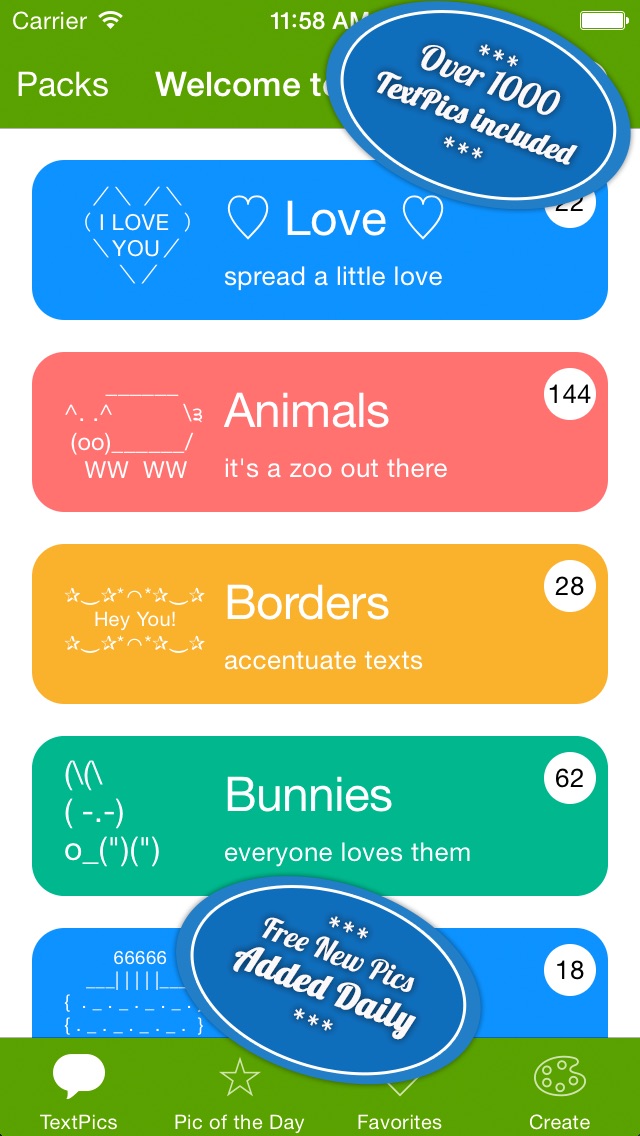Go back to Packs

62,85
